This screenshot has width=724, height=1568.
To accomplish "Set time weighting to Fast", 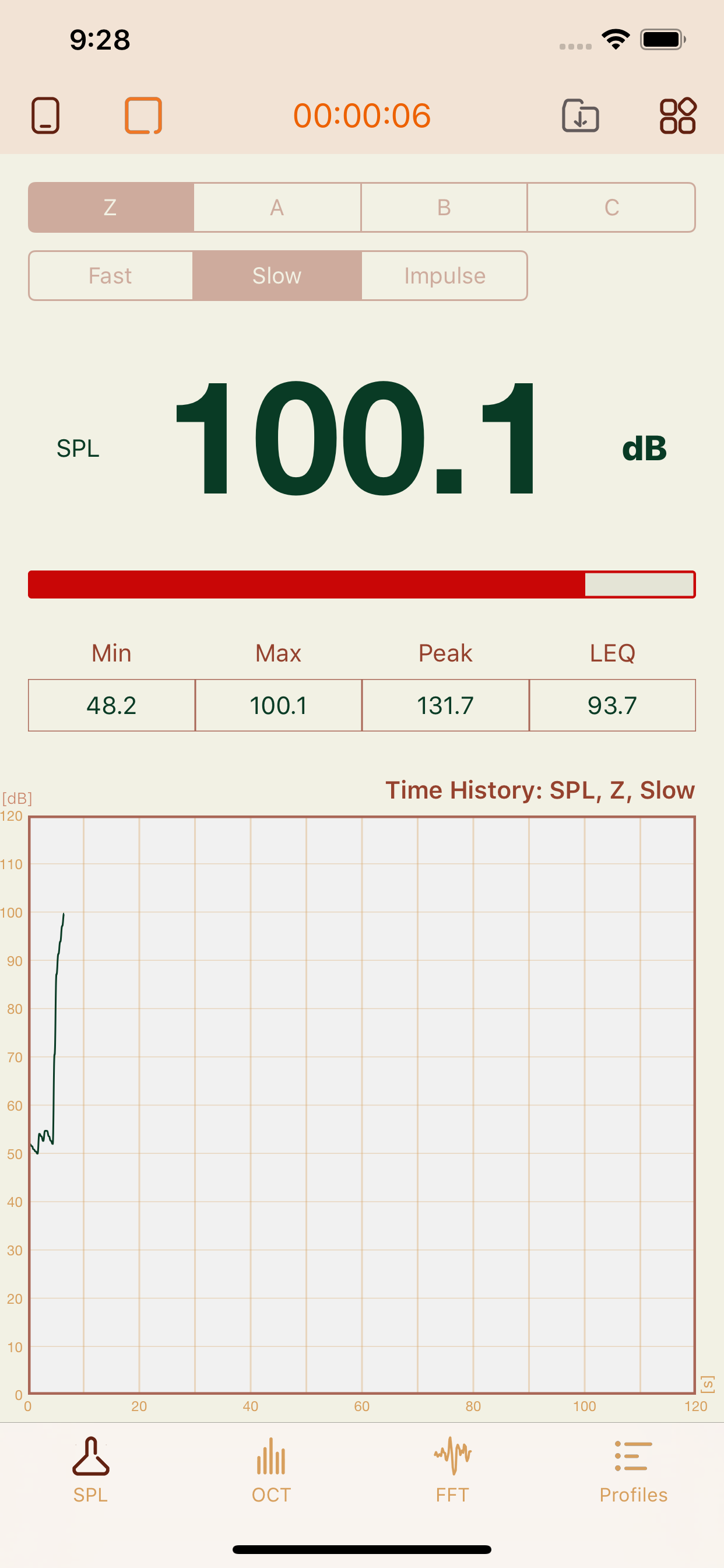I will (111, 276).
